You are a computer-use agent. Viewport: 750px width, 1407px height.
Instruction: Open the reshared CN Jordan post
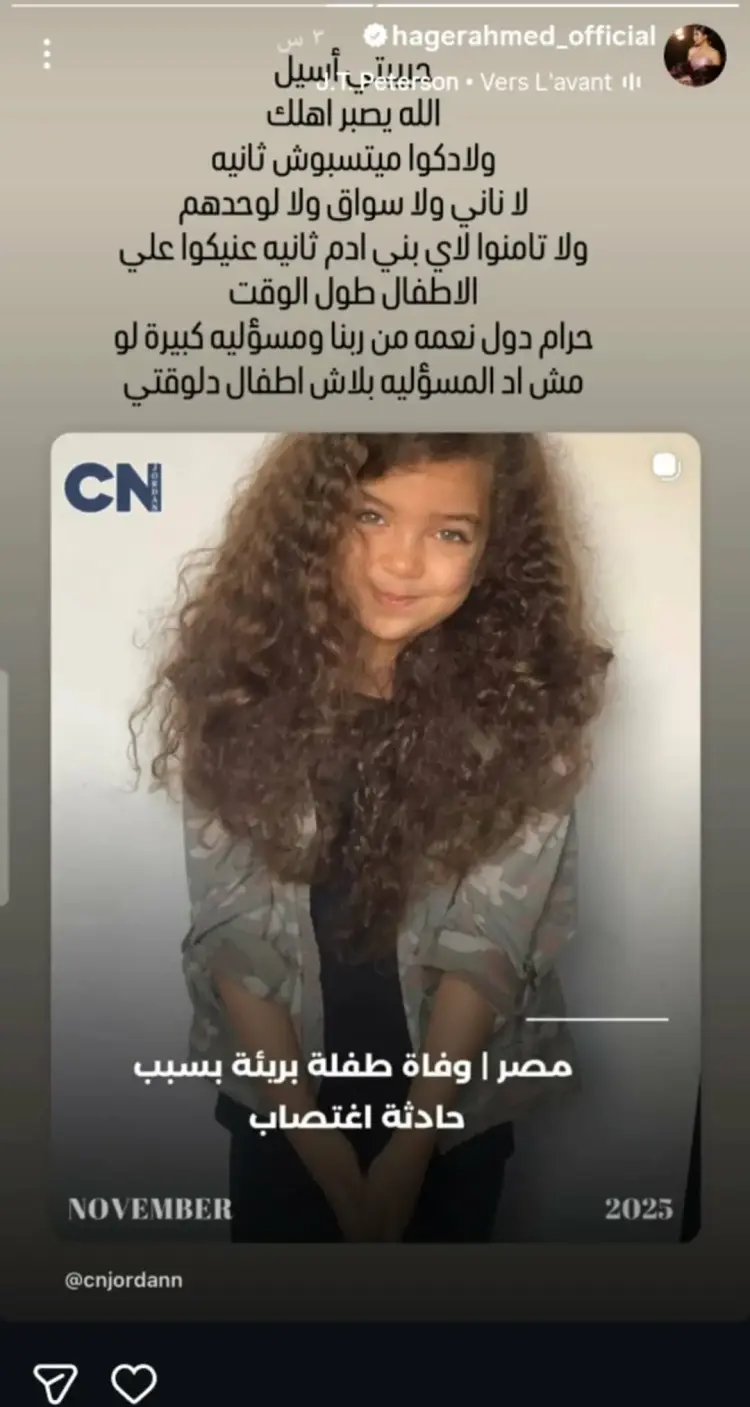pos(375,837)
